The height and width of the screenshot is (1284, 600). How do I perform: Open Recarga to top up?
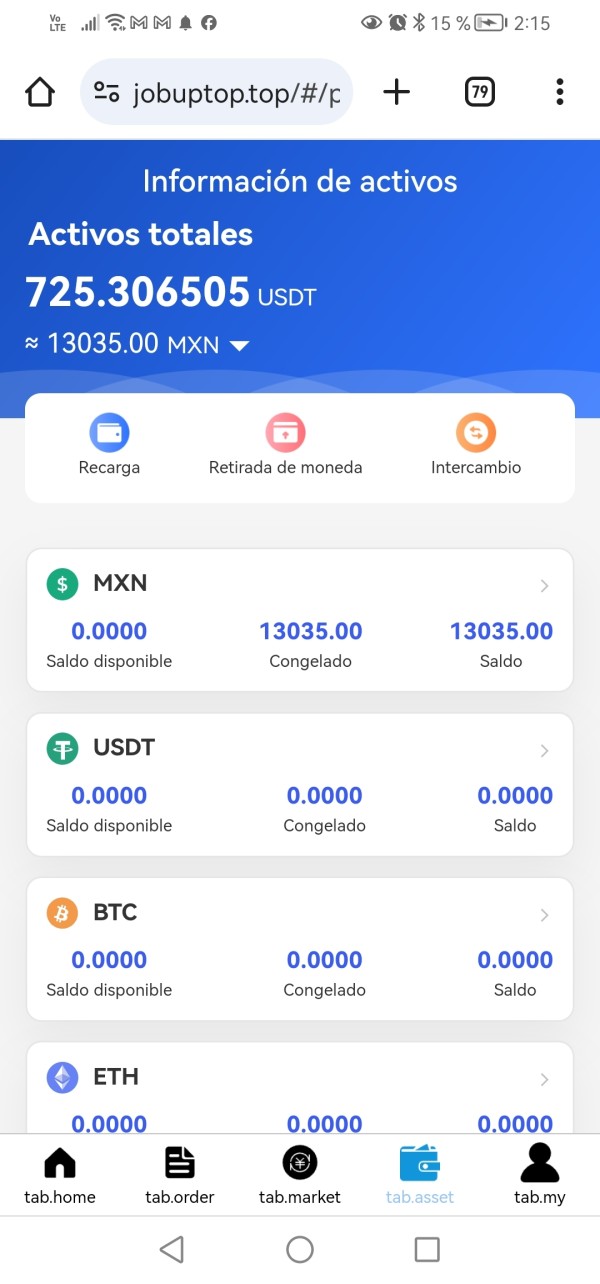[x=109, y=446]
